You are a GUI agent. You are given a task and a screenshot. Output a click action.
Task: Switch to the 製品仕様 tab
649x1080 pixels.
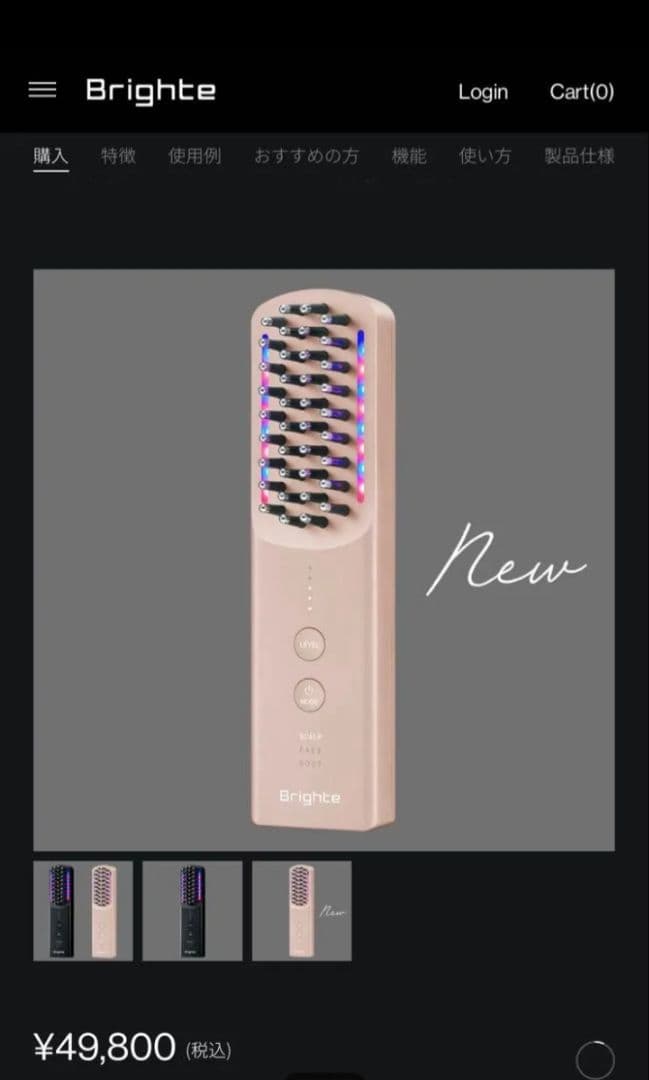click(579, 156)
